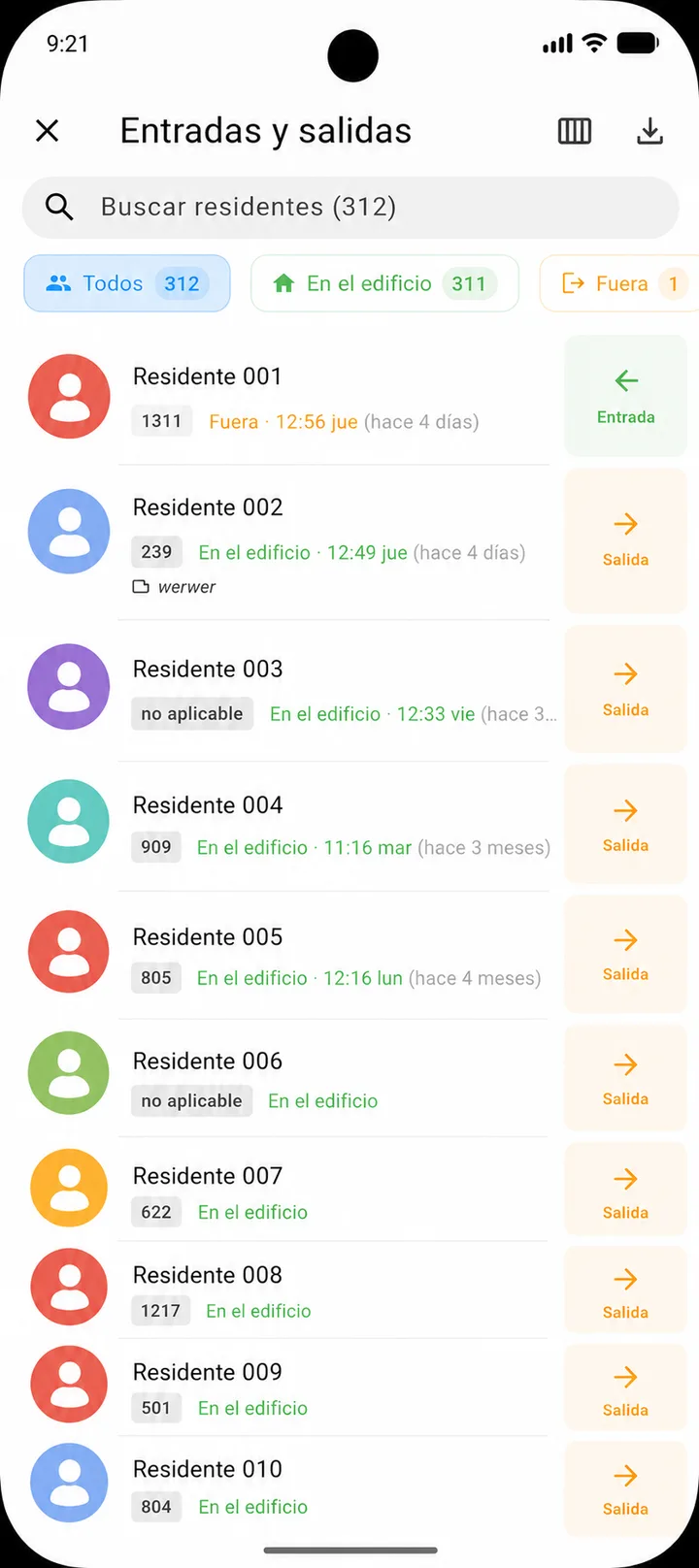This screenshot has height=1568, width=699.
Task: Register Salida for Residente 004
Action: click(x=626, y=825)
